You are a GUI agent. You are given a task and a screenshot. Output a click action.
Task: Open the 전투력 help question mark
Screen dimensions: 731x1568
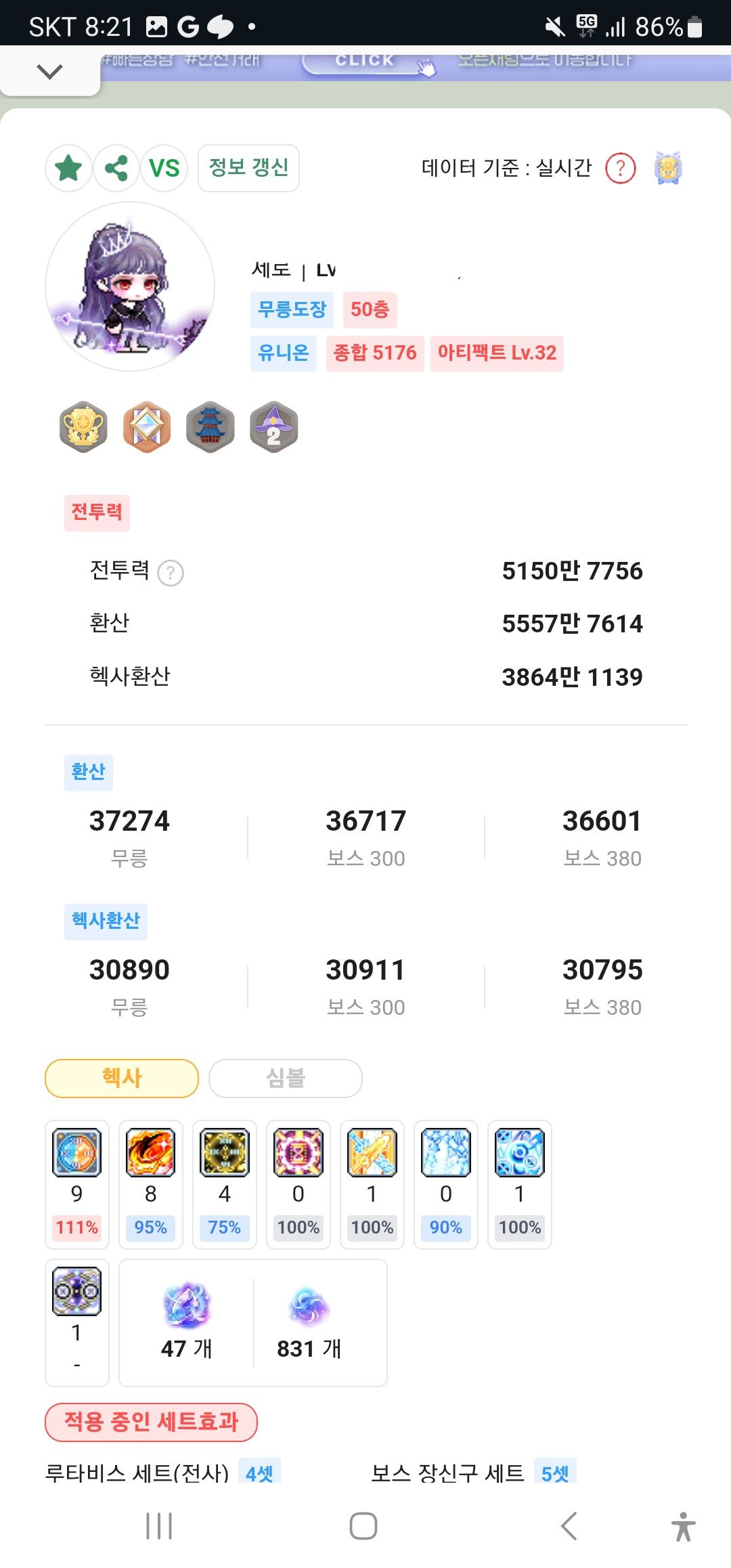[x=171, y=573]
